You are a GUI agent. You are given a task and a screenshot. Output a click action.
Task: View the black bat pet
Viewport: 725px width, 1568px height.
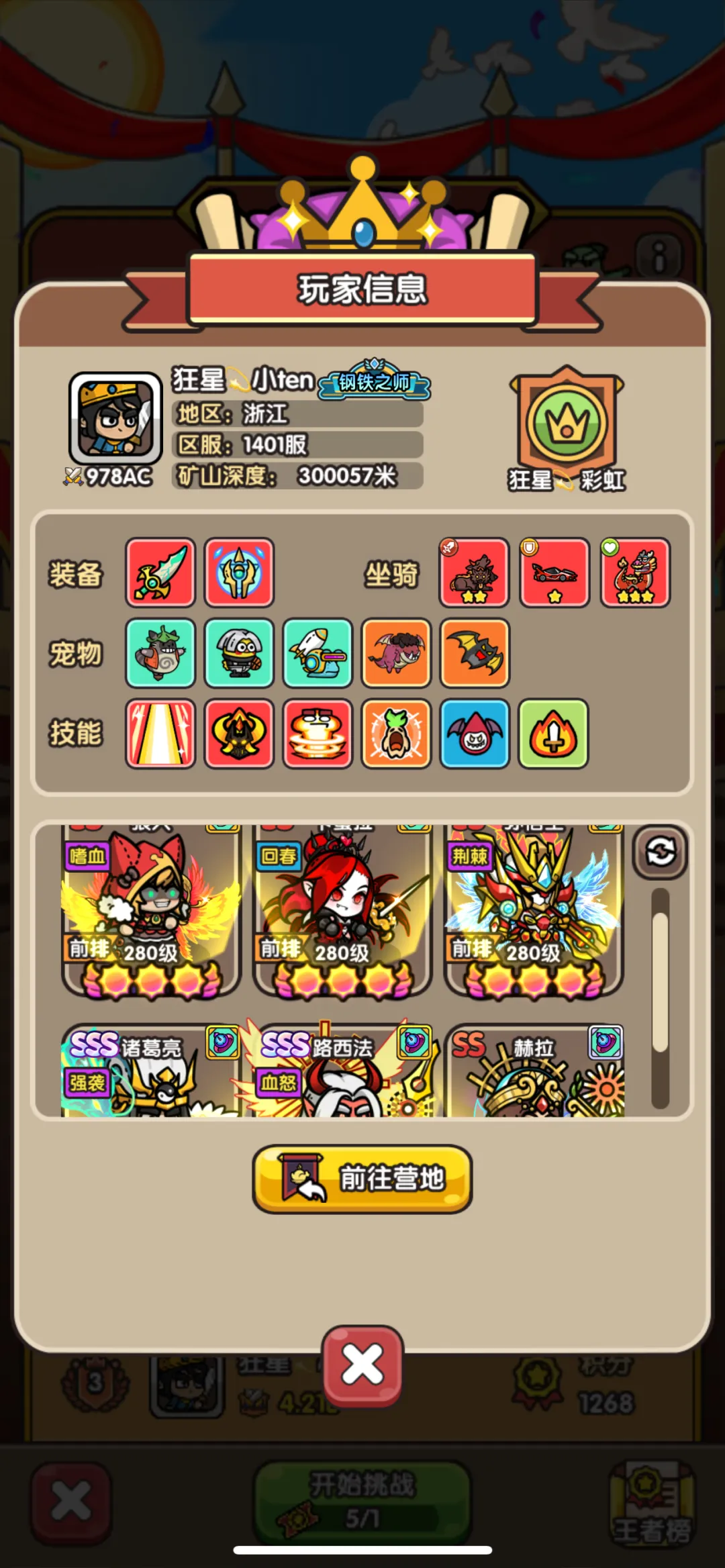[x=475, y=653]
